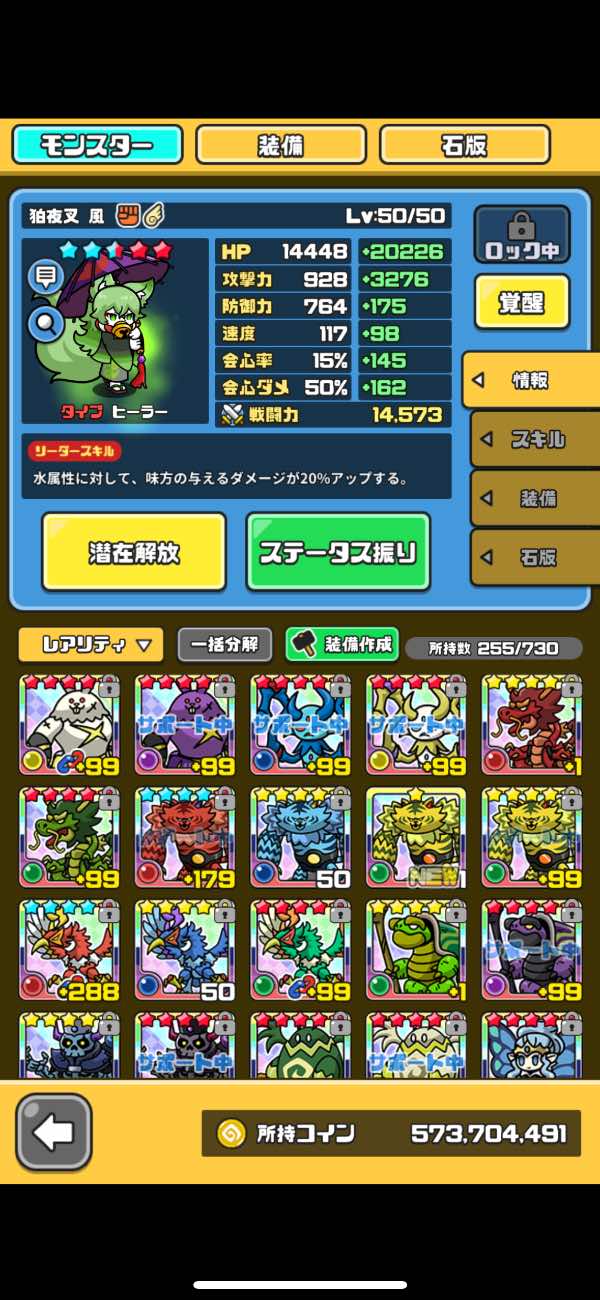600x1300 pixels.
Task: Open the 潜在解放 button
Action: click(134, 552)
